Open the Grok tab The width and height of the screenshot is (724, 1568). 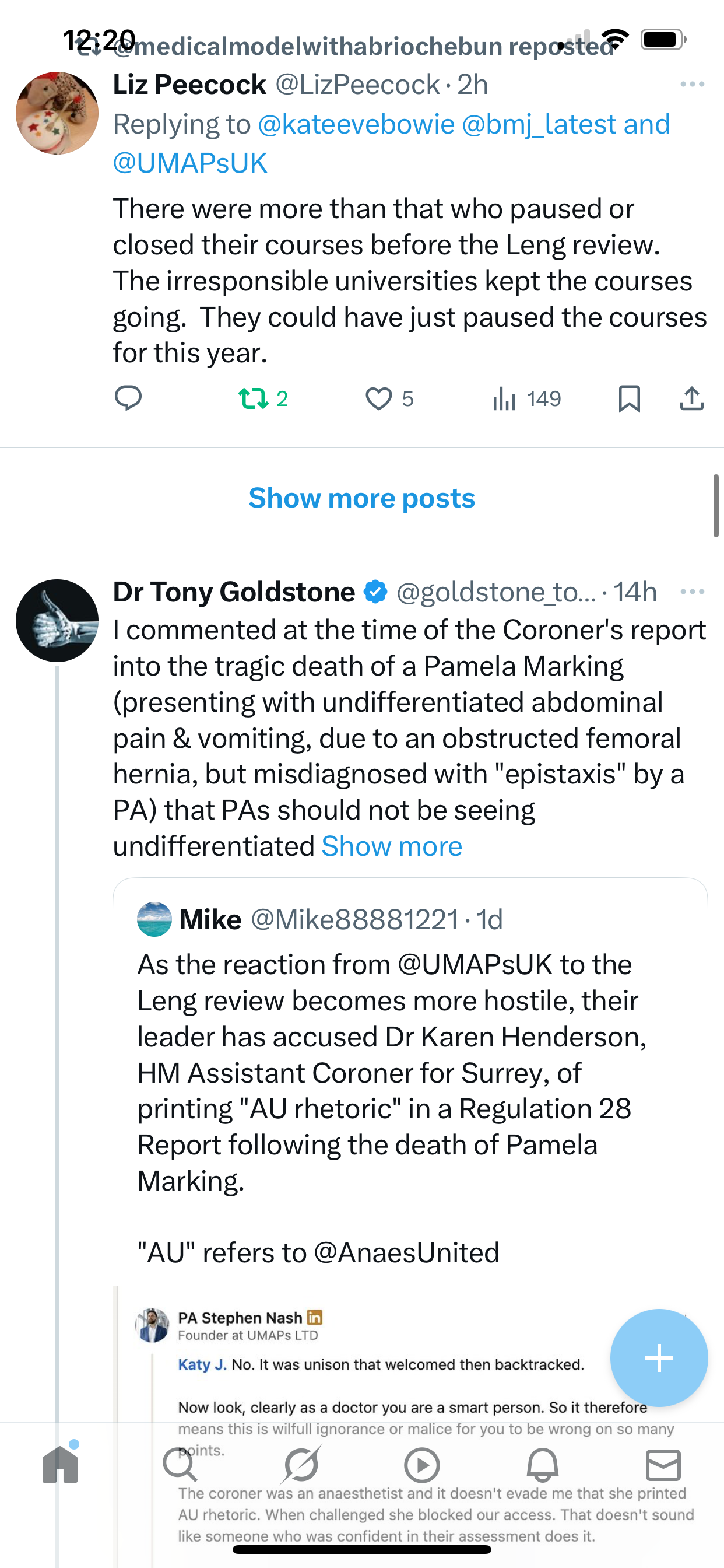[301, 1465]
